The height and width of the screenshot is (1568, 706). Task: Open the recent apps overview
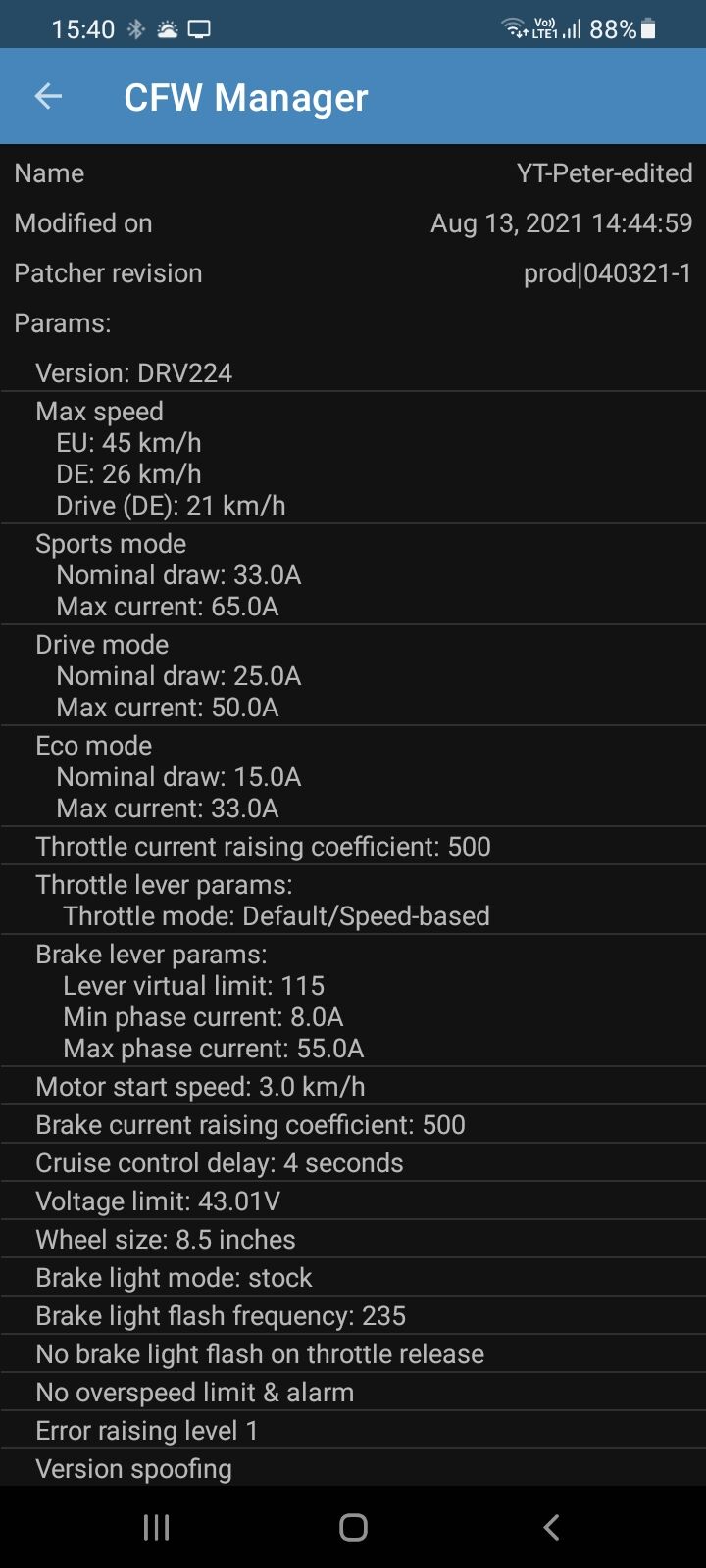pos(156,1527)
